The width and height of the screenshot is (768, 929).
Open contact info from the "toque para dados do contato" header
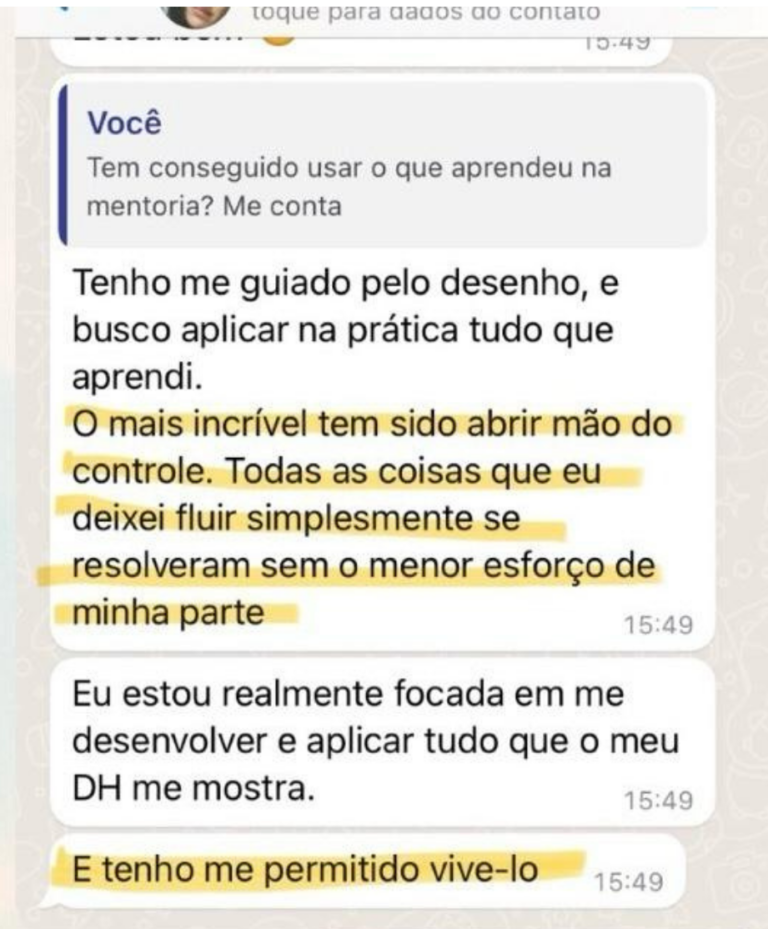point(426,12)
